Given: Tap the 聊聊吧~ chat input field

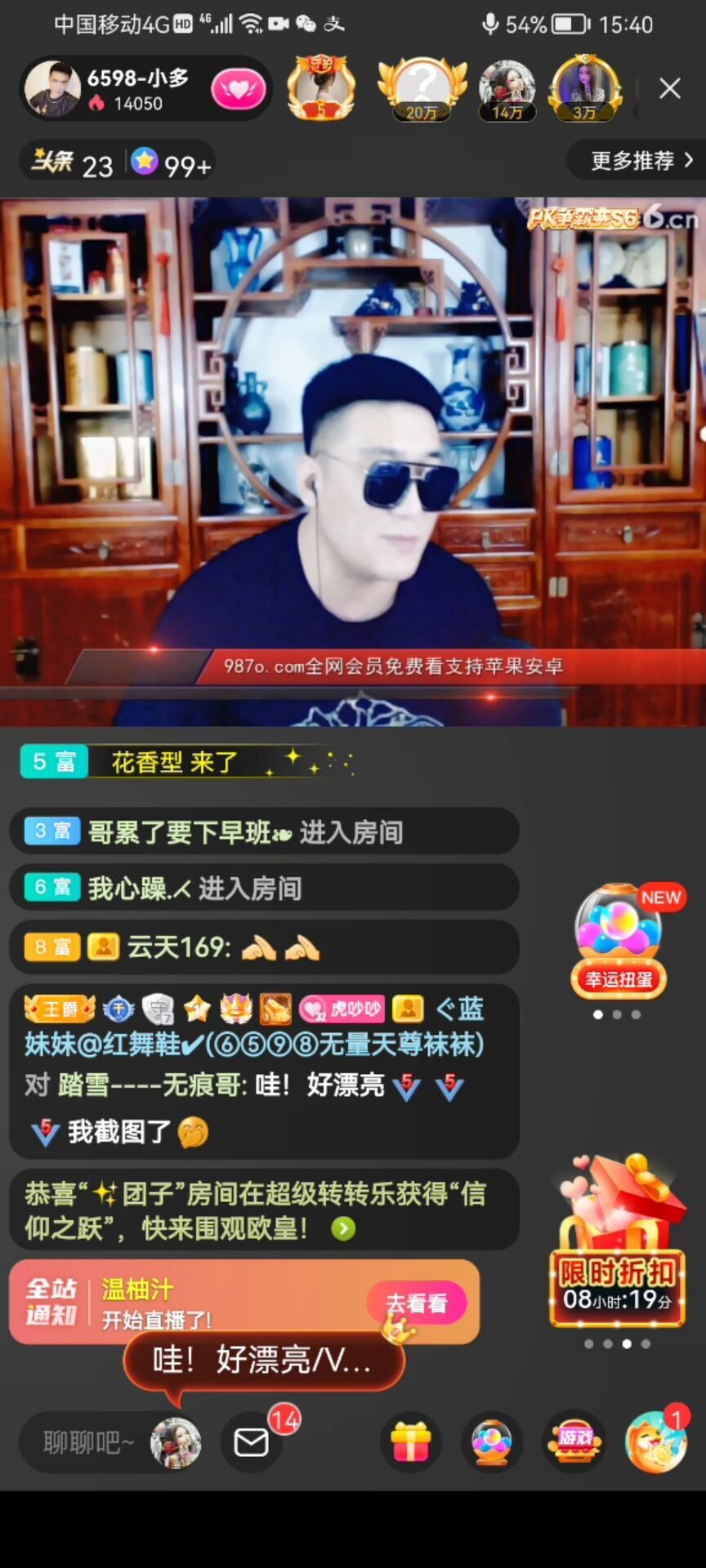Looking at the screenshot, I should pyautogui.click(x=88, y=1442).
